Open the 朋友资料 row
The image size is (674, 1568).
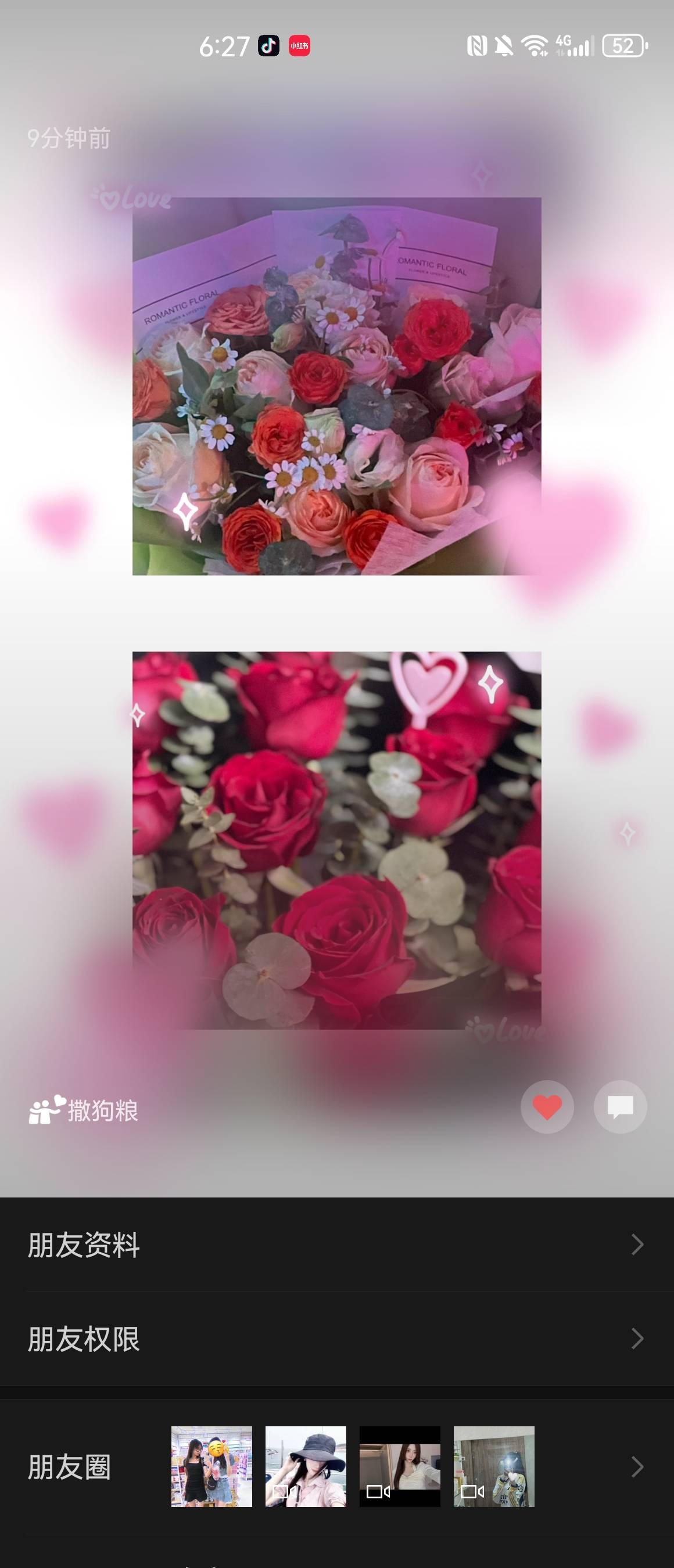point(336,1244)
